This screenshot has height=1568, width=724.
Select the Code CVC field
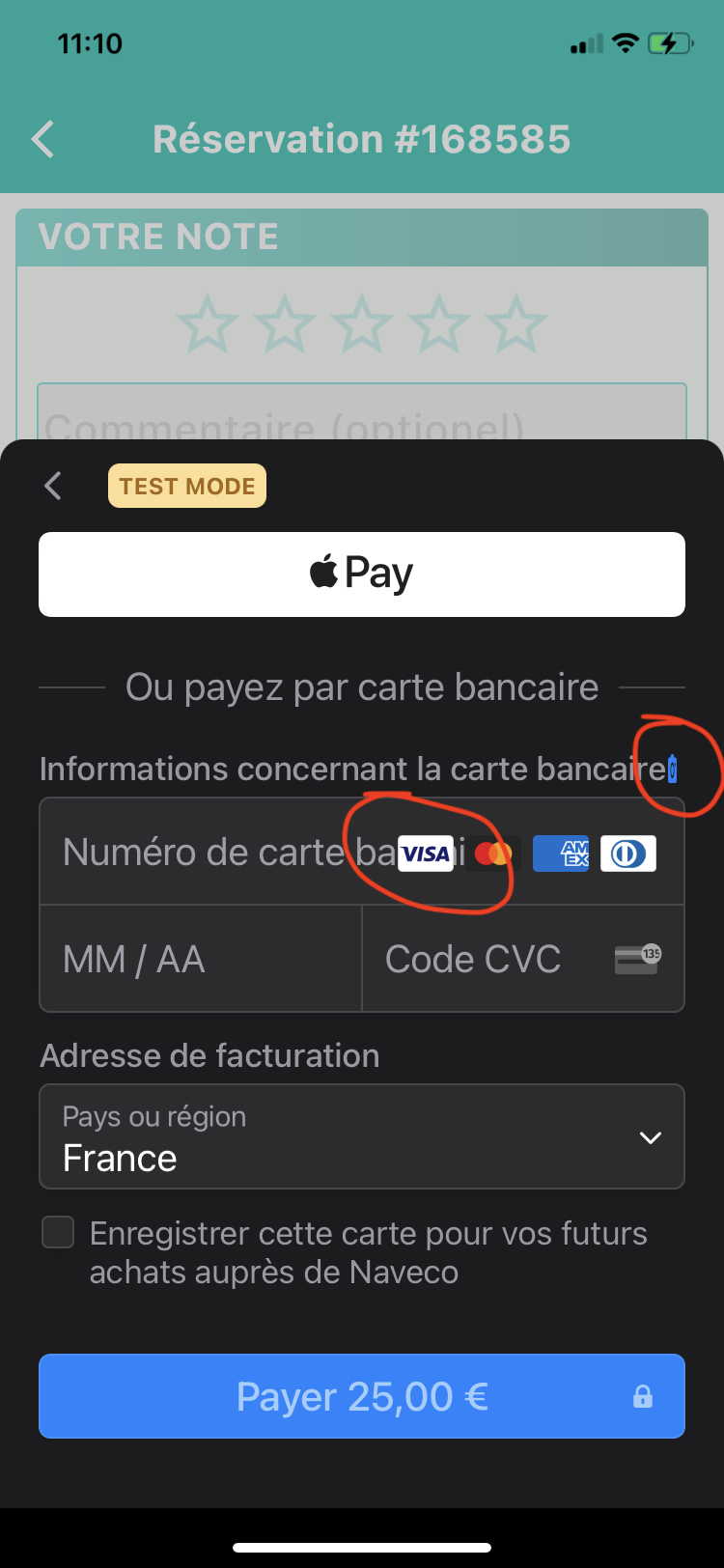[523, 959]
